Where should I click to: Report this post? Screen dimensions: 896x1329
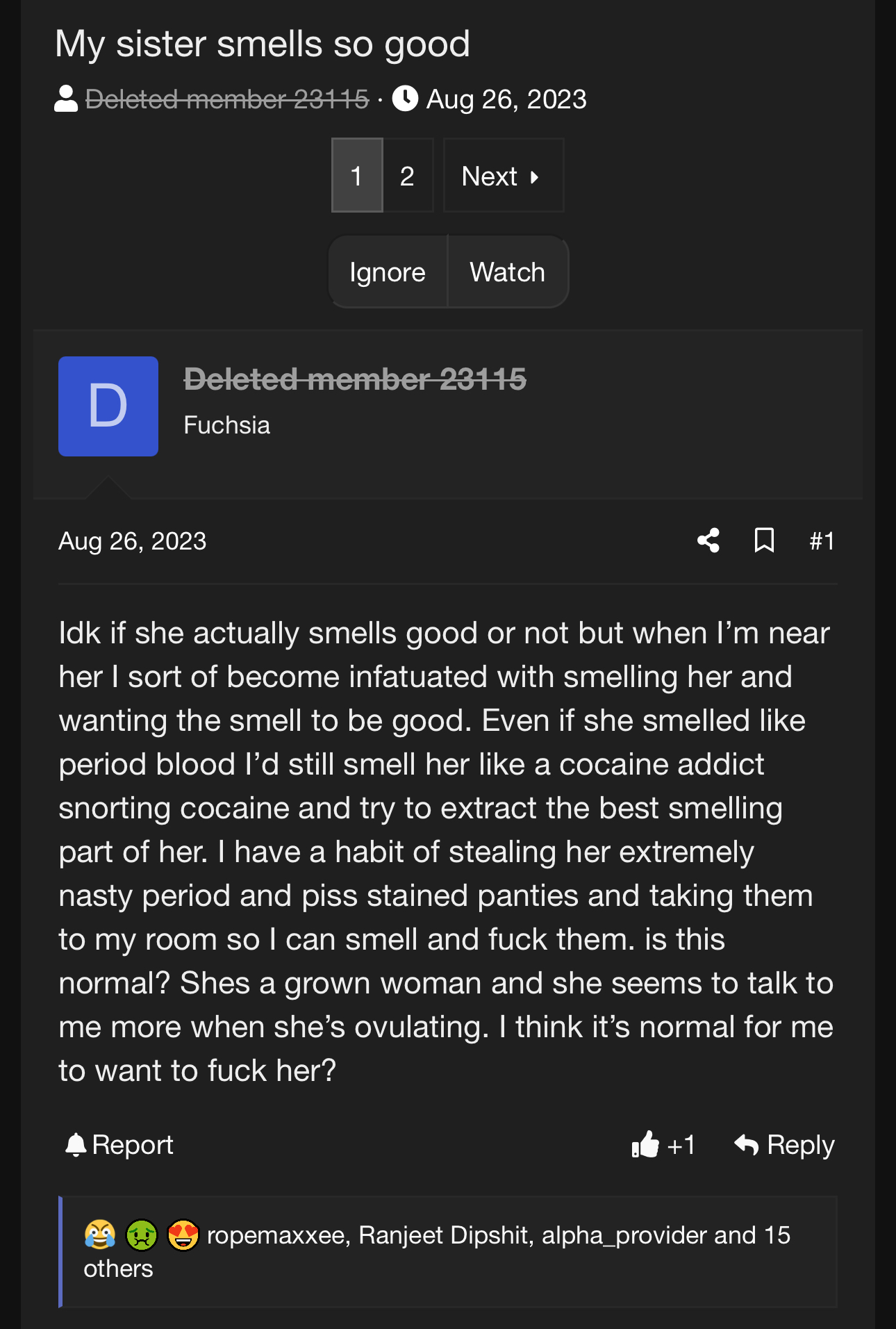[119, 1145]
